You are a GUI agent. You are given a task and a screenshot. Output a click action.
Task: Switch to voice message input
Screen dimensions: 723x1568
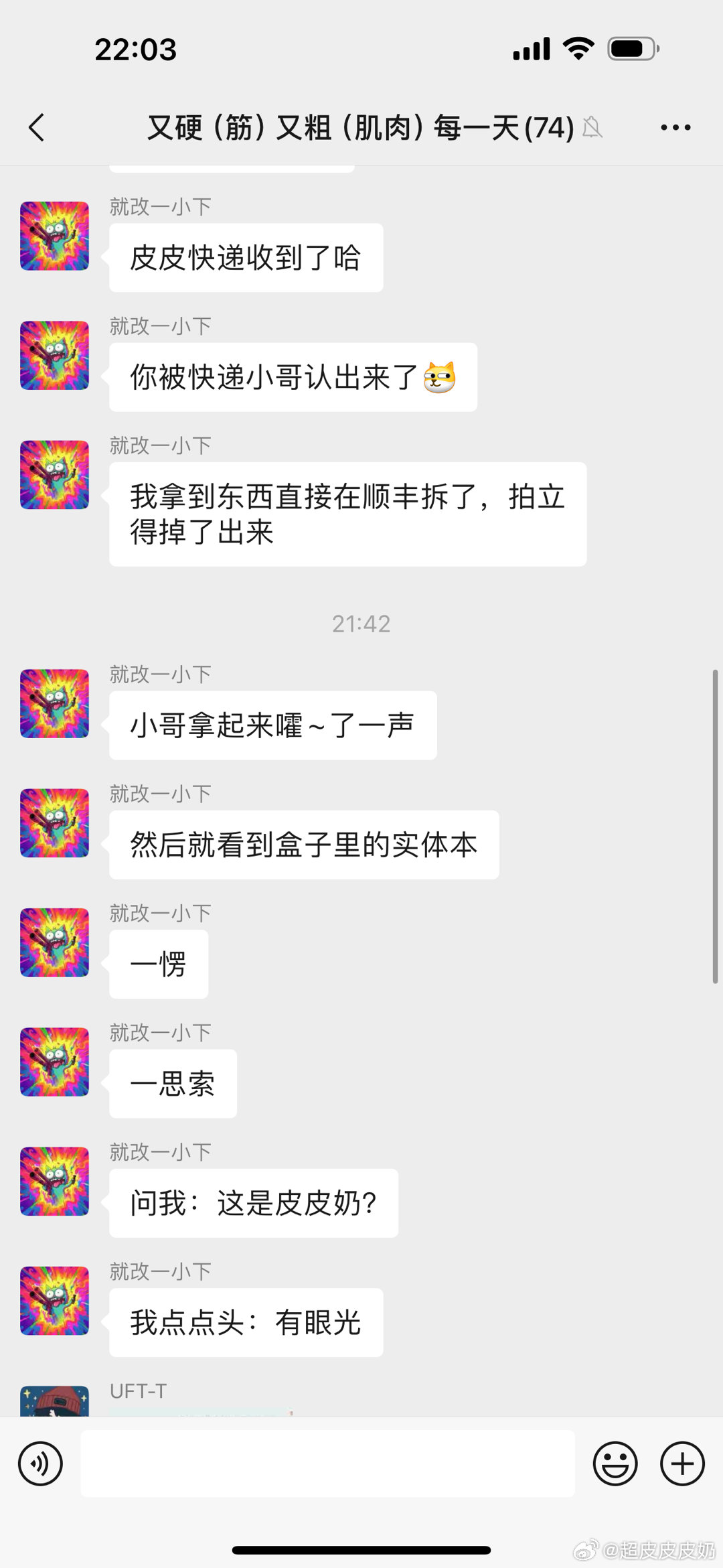click(41, 1464)
